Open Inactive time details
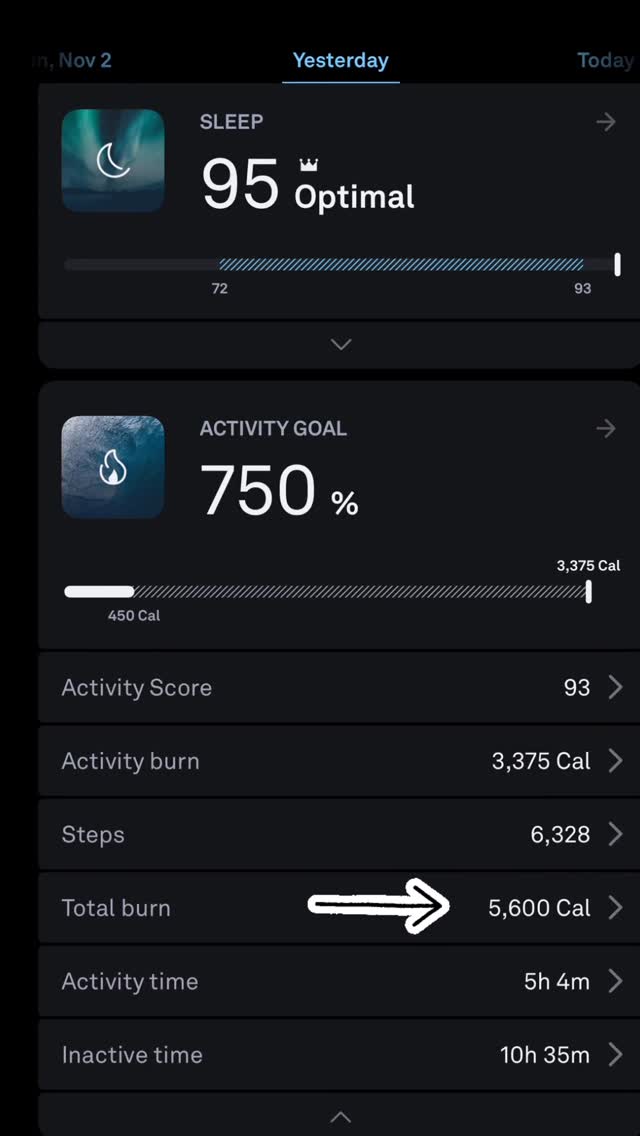This screenshot has height=1136, width=640. point(338,1054)
